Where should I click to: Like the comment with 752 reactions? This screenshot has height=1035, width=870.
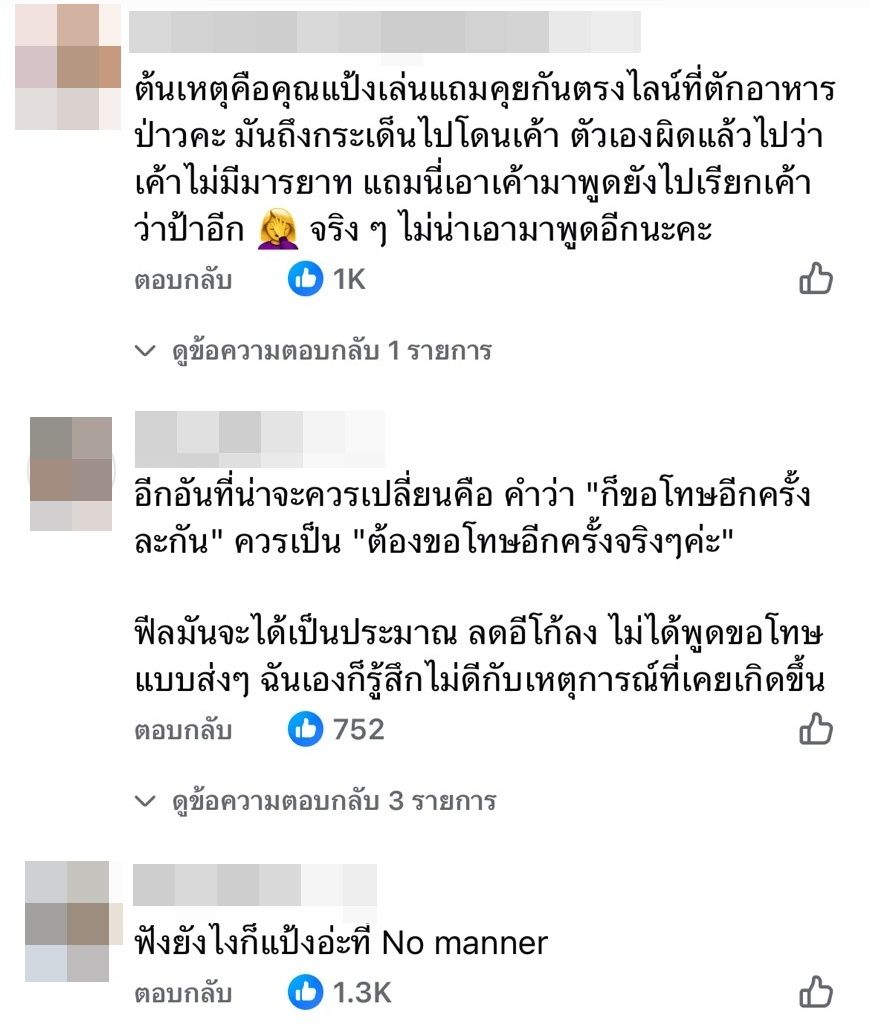point(816,730)
